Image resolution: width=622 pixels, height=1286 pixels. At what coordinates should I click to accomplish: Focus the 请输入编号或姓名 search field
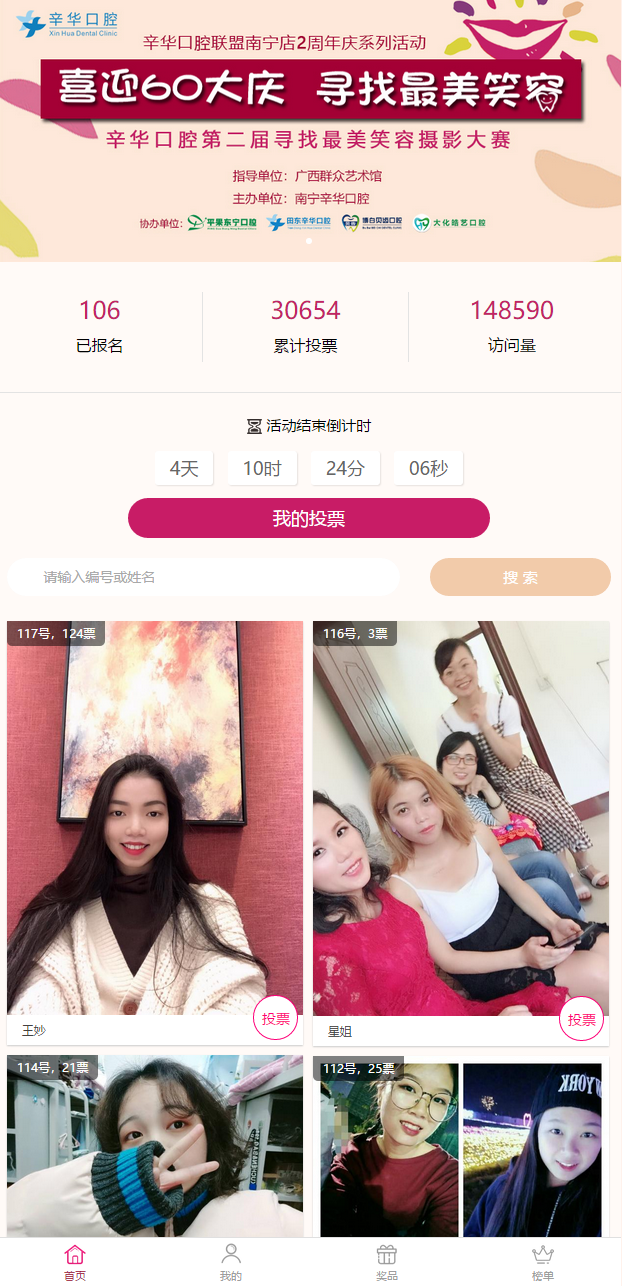point(204,577)
